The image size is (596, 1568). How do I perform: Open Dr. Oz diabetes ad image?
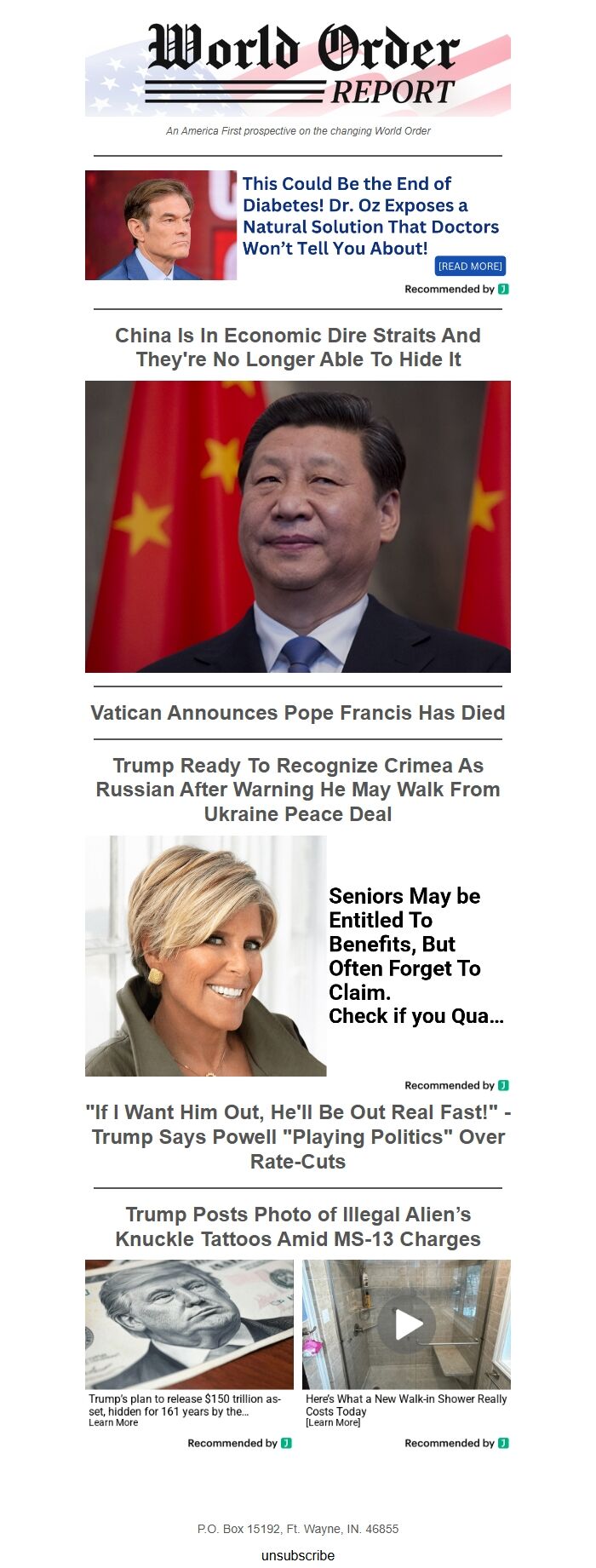[160, 225]
